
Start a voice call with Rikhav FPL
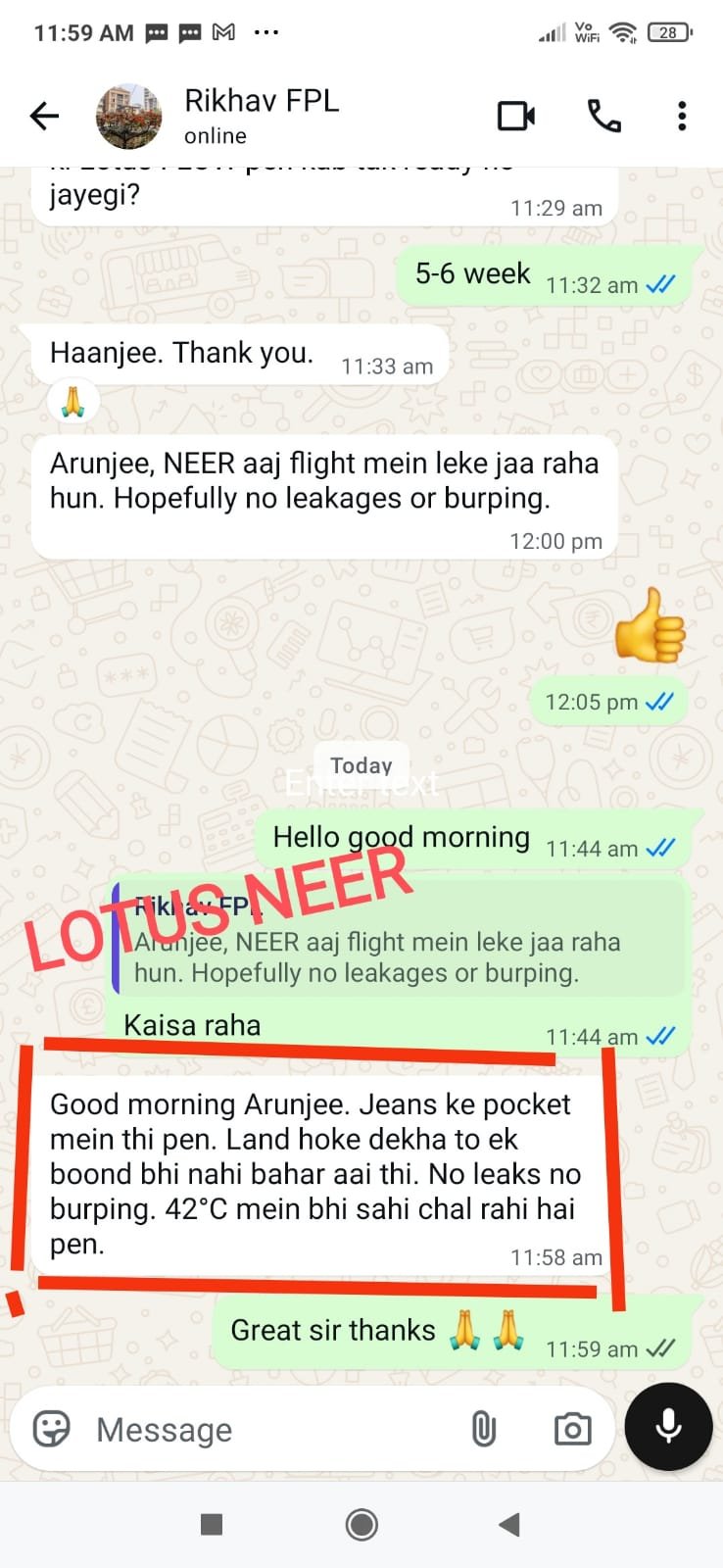coord(603,116)
